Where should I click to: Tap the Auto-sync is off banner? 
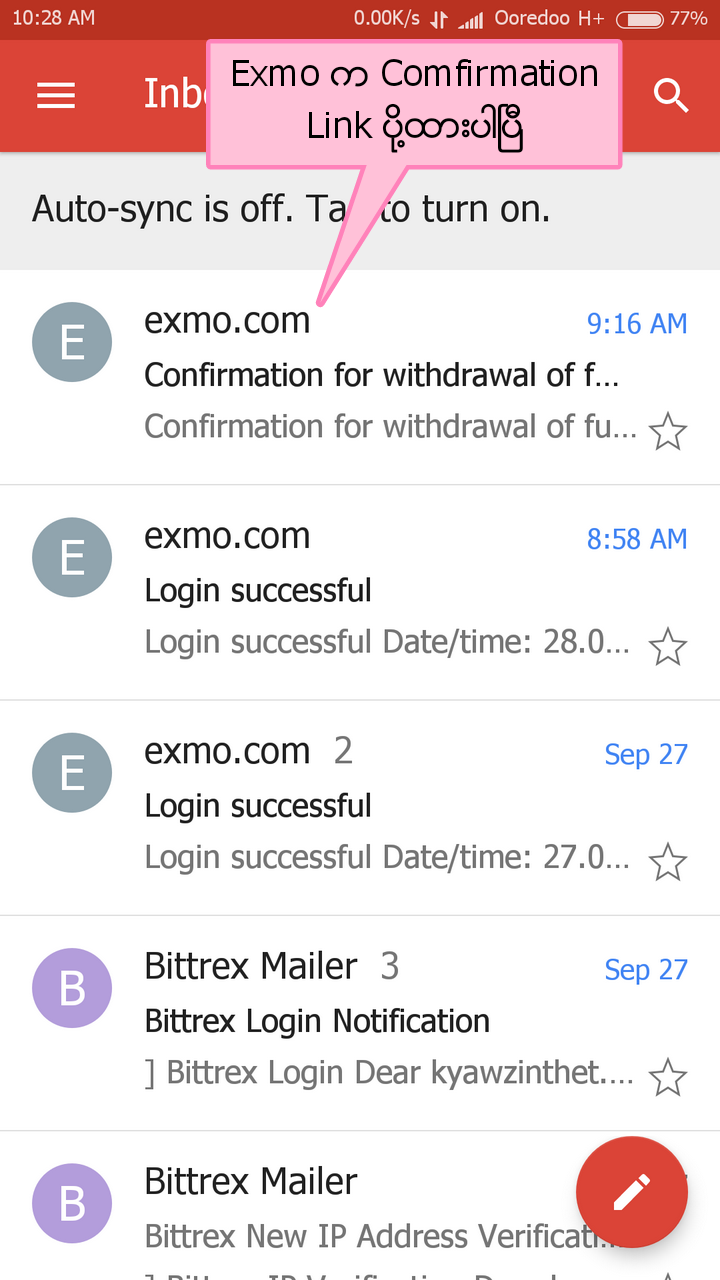[360, 210]
